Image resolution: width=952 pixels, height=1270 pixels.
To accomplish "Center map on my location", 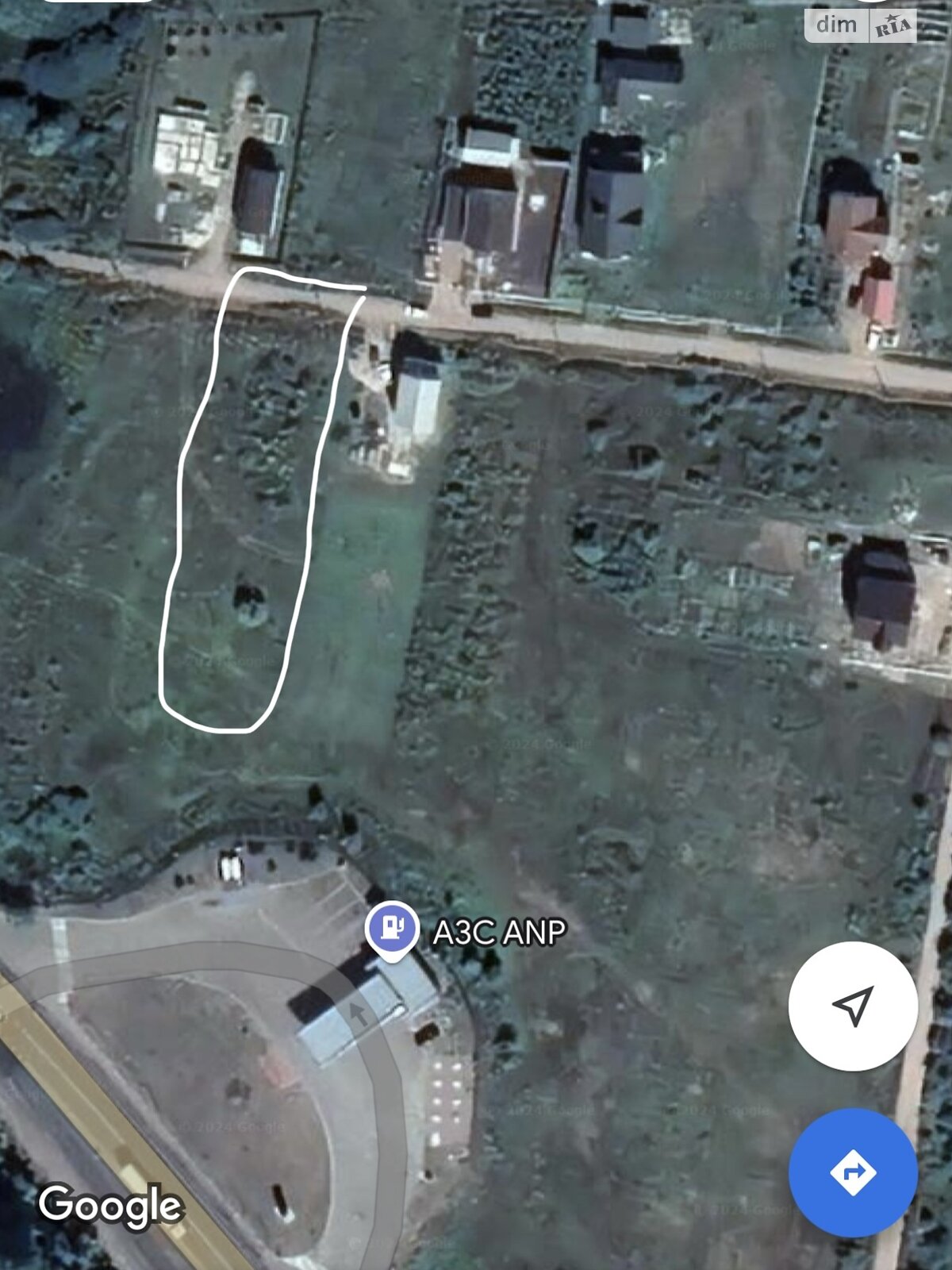I will coord(853,1006).
